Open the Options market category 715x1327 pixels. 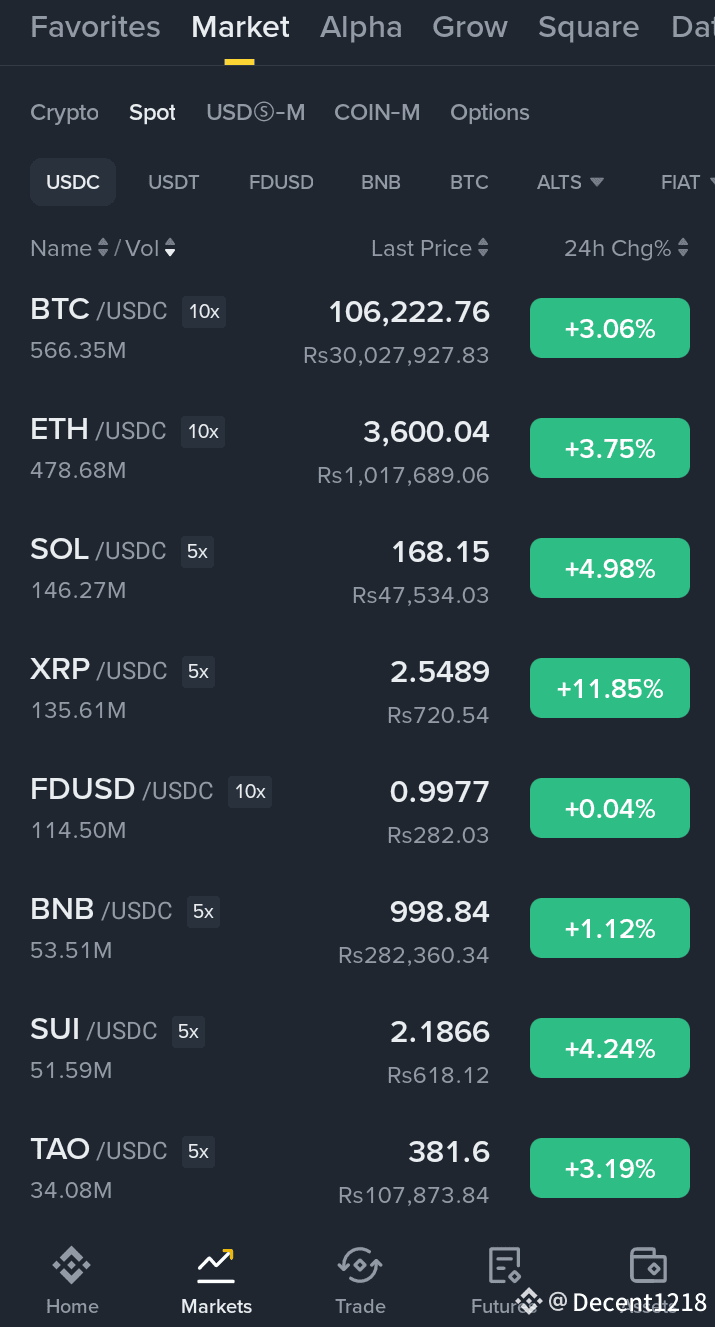pyautogui.click(x=490, y=113)
